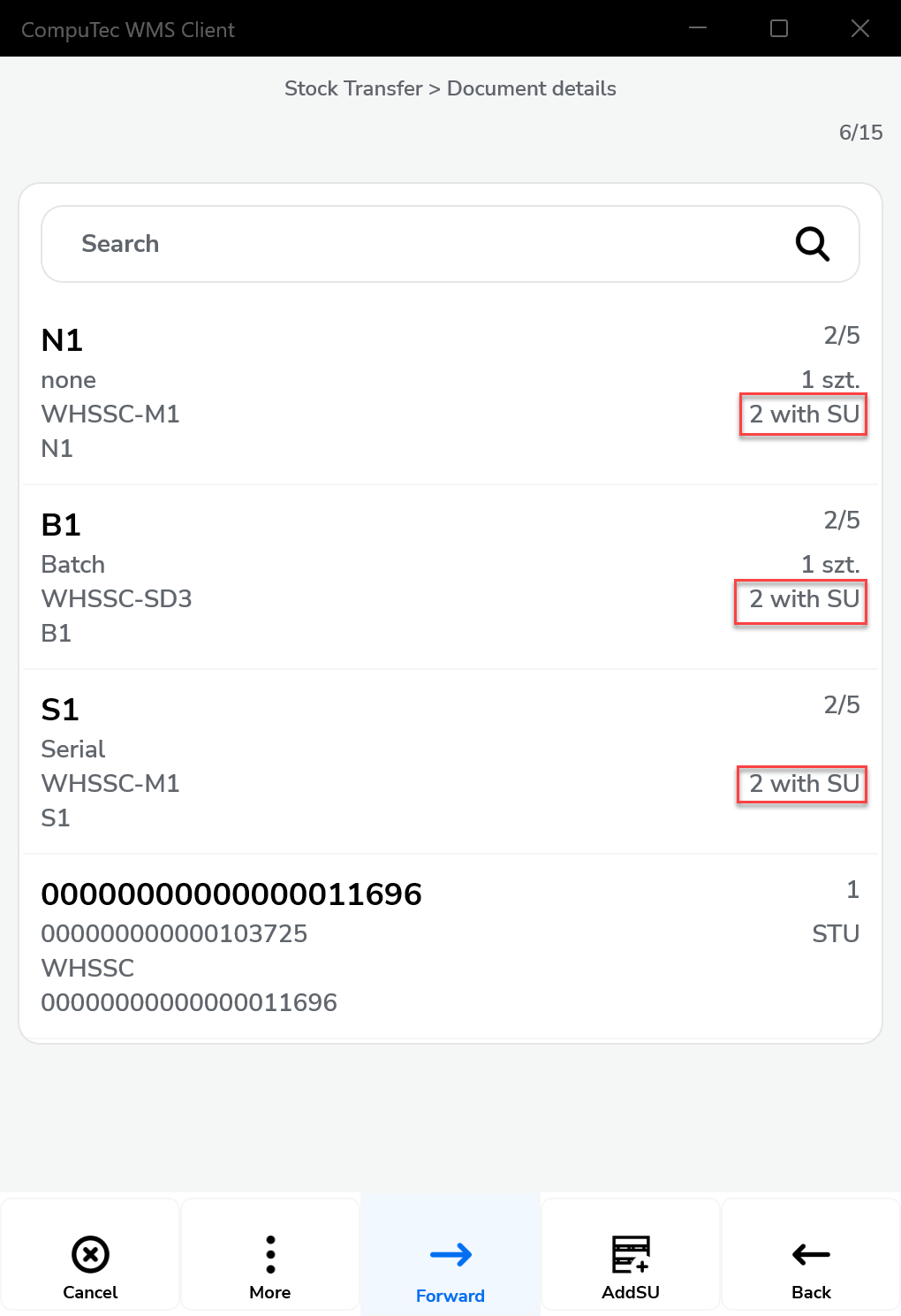Viewport: 901px width, 1316px height.
Task: Select the Batch item B1 row
Action: pos(353,577)
